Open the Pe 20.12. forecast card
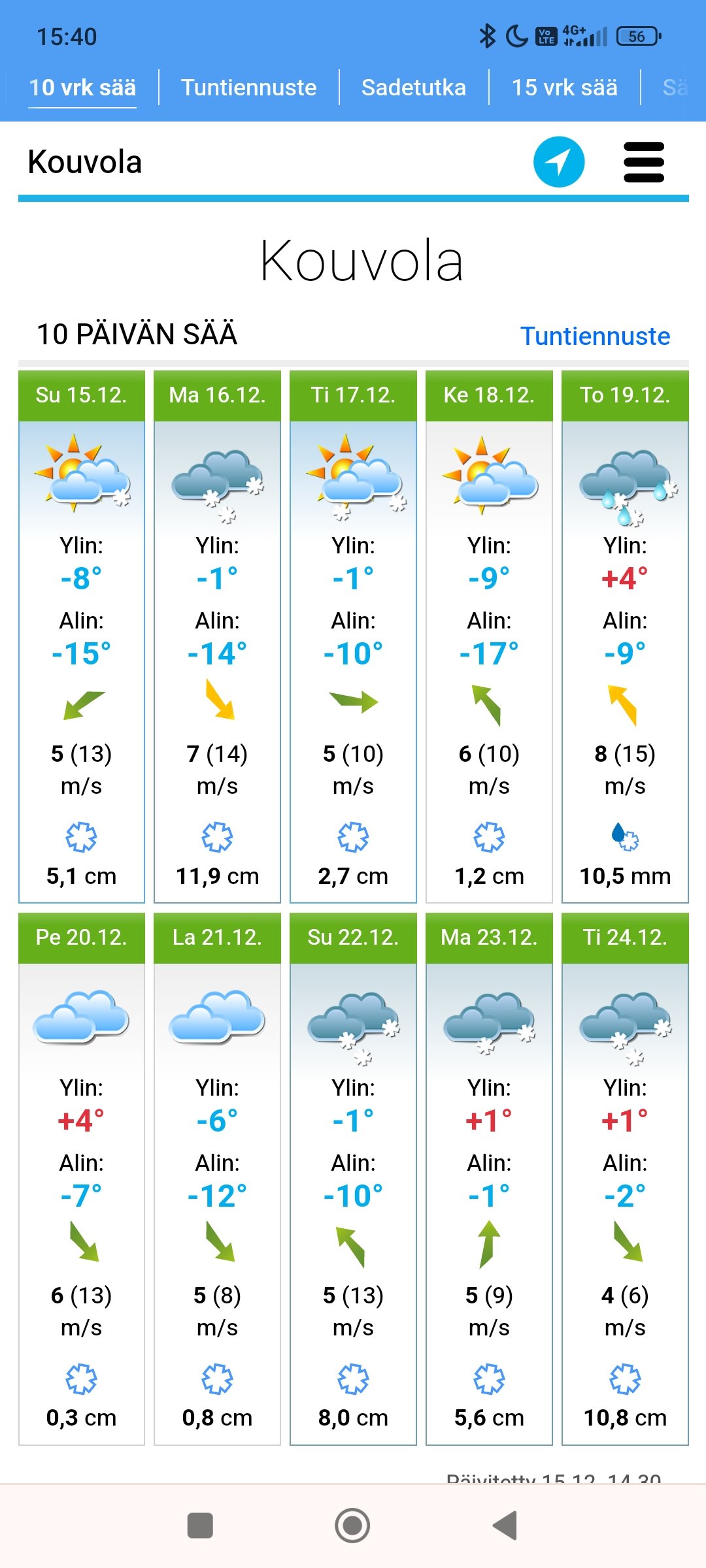Viewport: 706px width, 1568px height. click(82, 1179)
